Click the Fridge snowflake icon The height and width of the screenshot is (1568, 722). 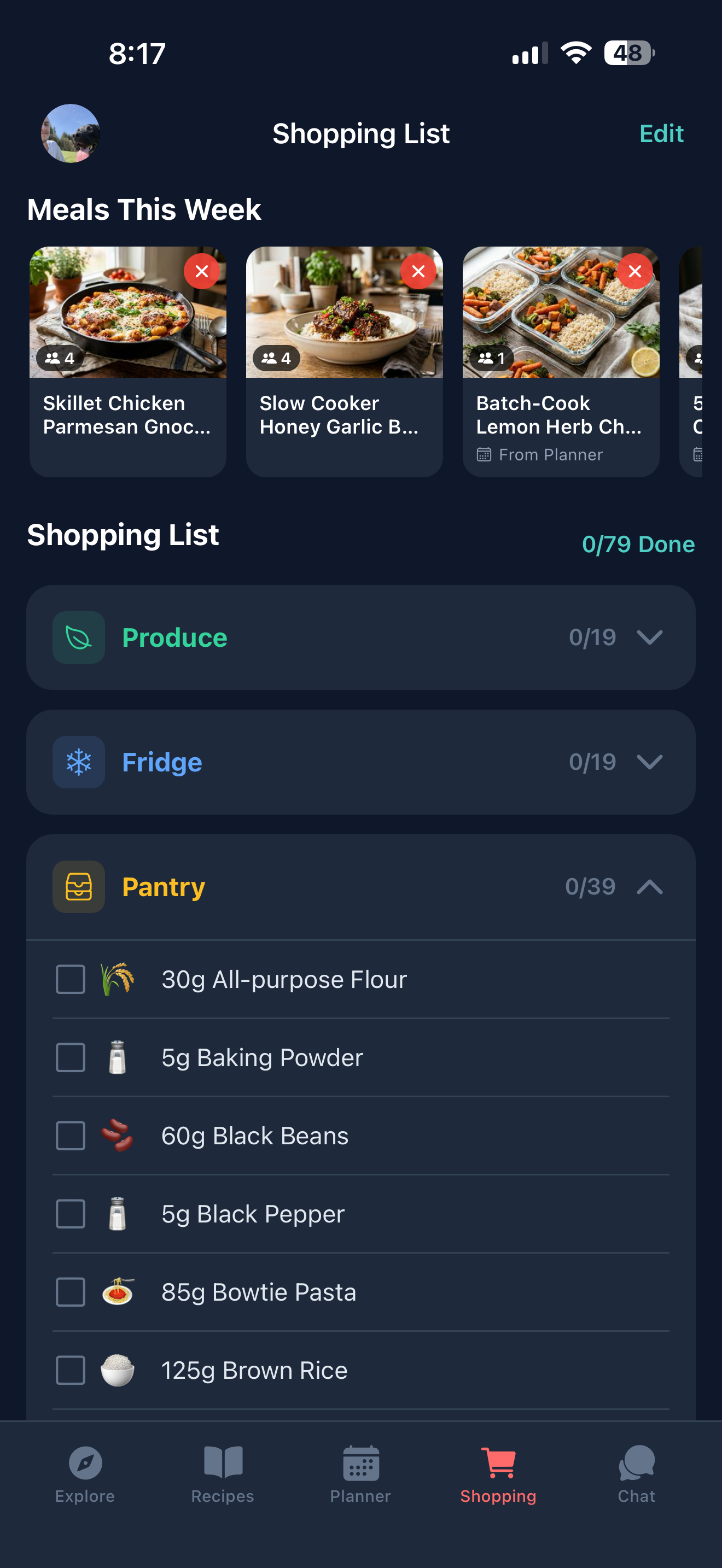[x=79, y=762]
